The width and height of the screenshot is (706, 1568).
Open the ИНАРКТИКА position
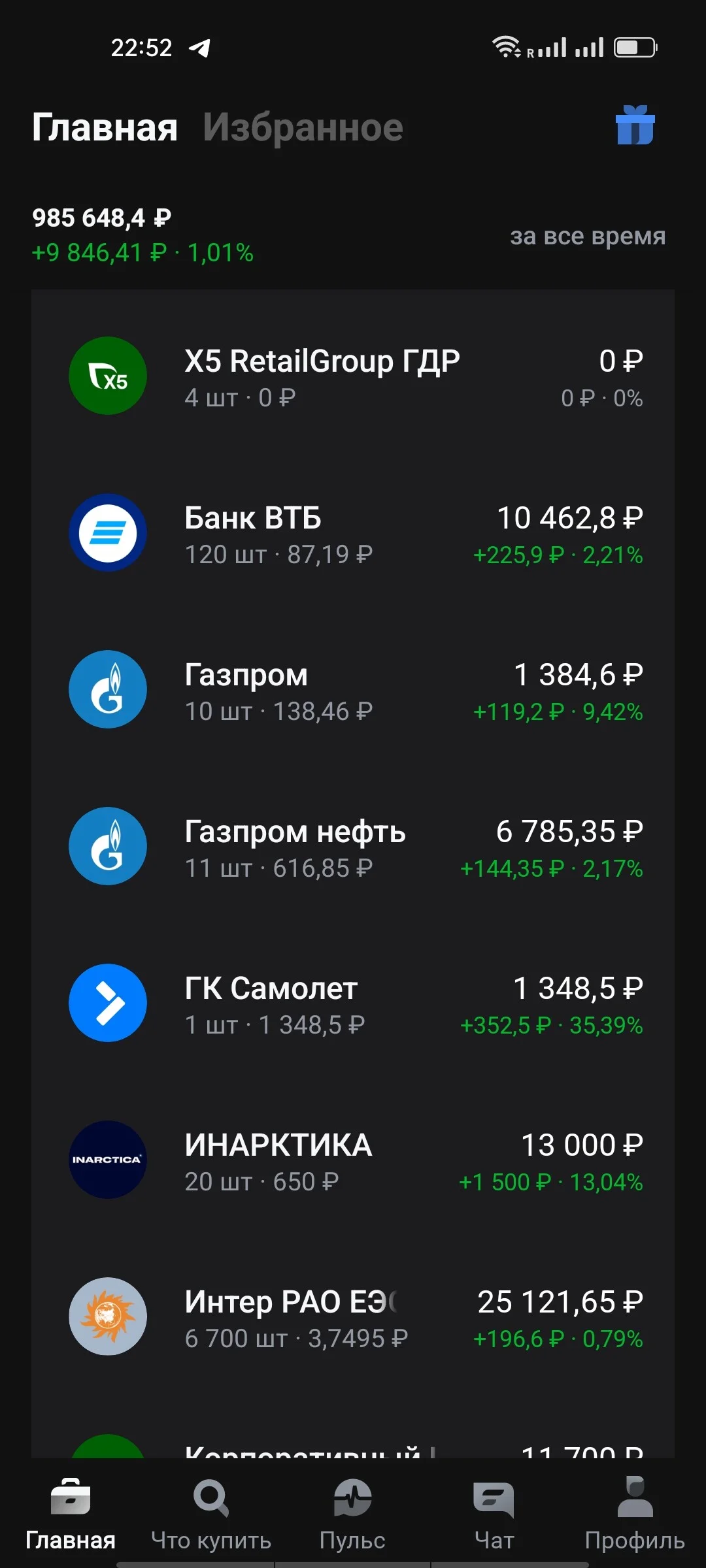353,1160
